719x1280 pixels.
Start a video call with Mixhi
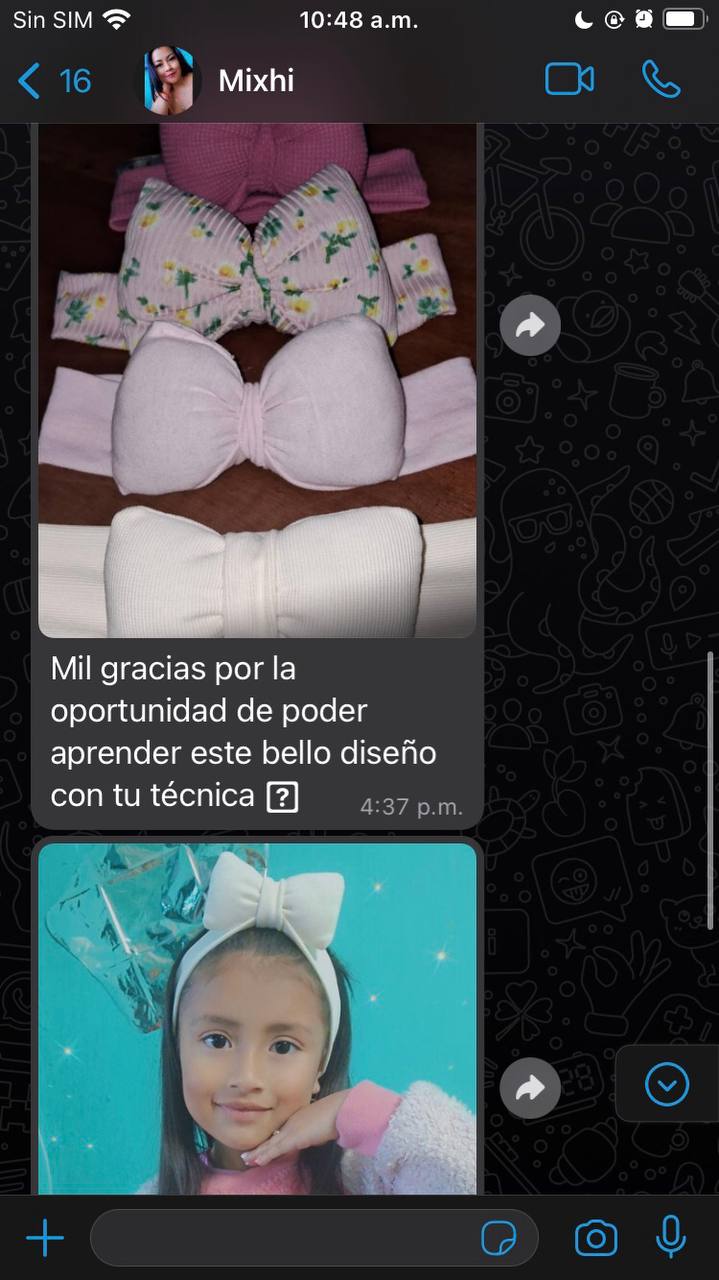[x=569, y=80]
